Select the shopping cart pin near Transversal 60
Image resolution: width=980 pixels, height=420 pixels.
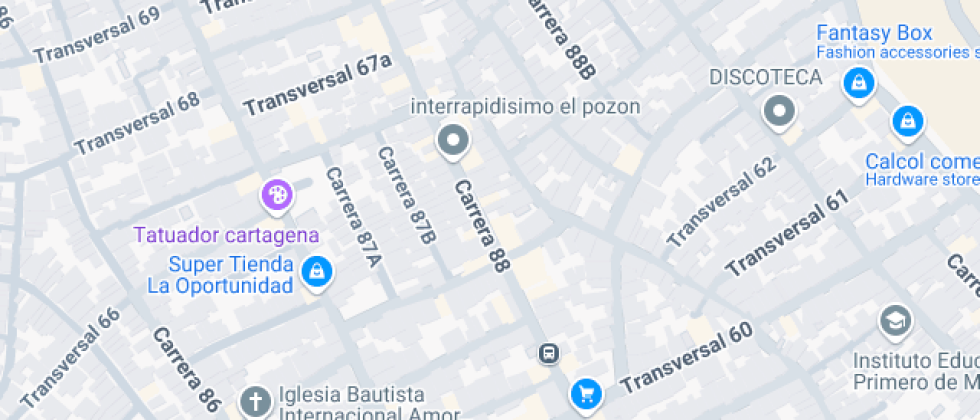click(587, 394)
